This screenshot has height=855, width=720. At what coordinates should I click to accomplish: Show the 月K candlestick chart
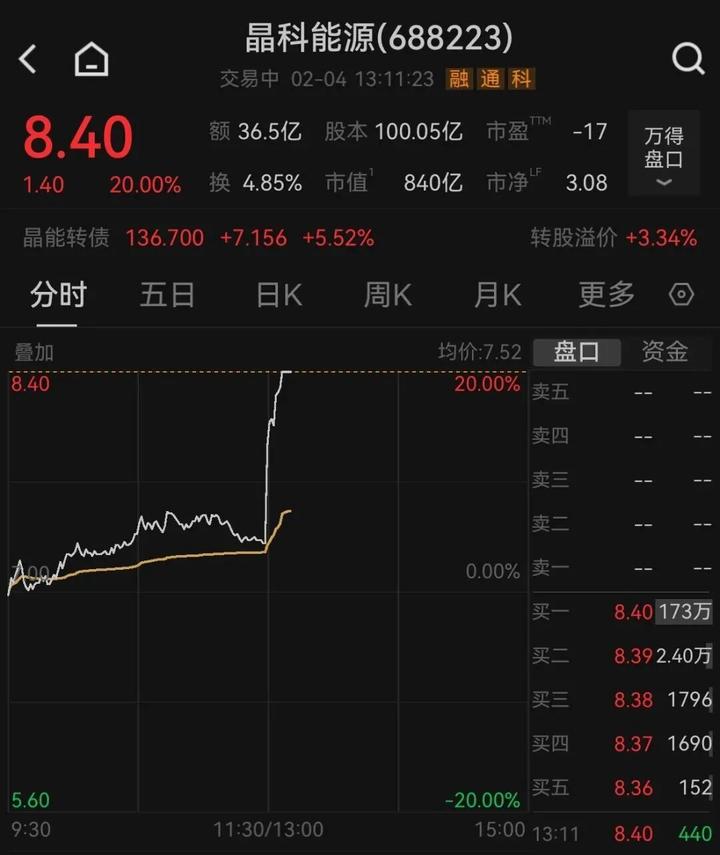coord(497,295)
